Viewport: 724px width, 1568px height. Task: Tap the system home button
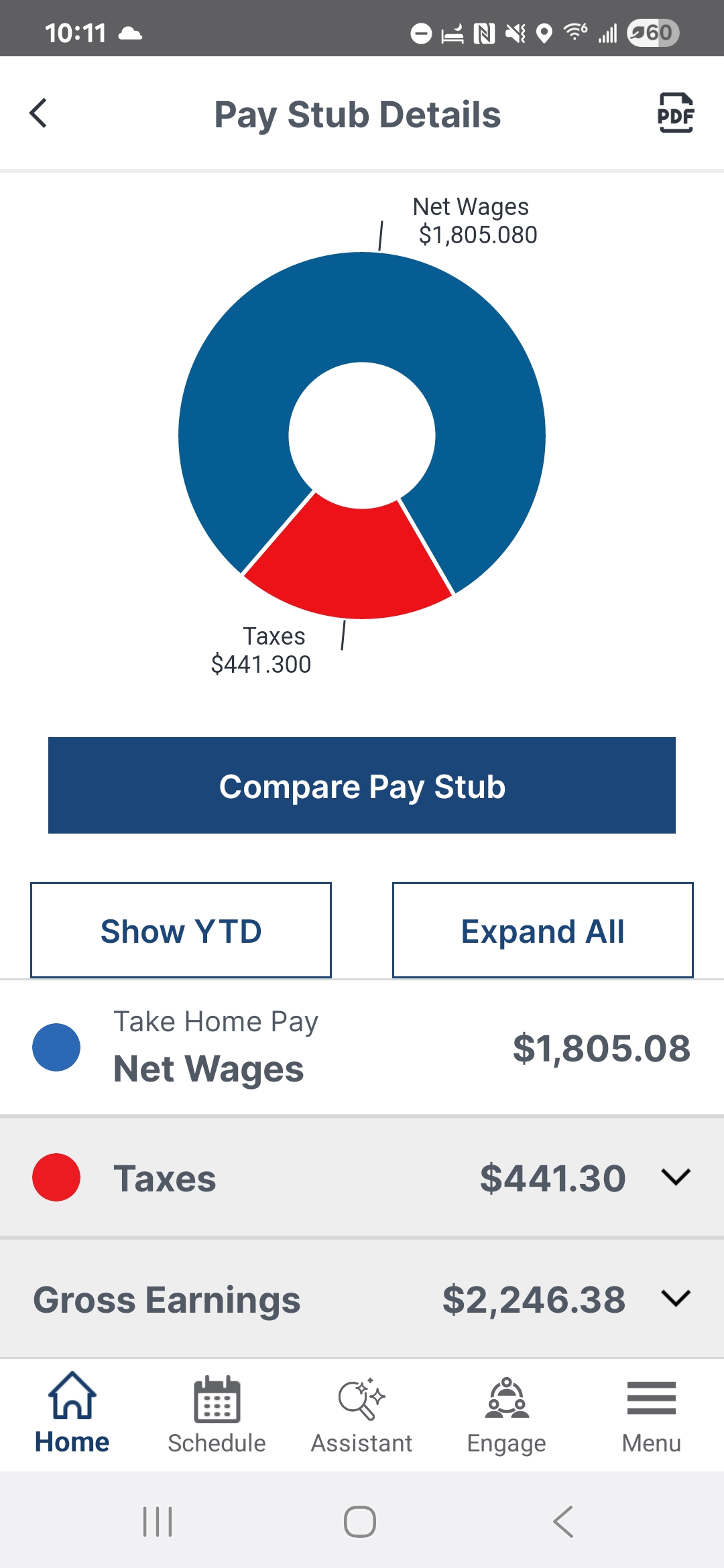click(x=360, y=1522)
